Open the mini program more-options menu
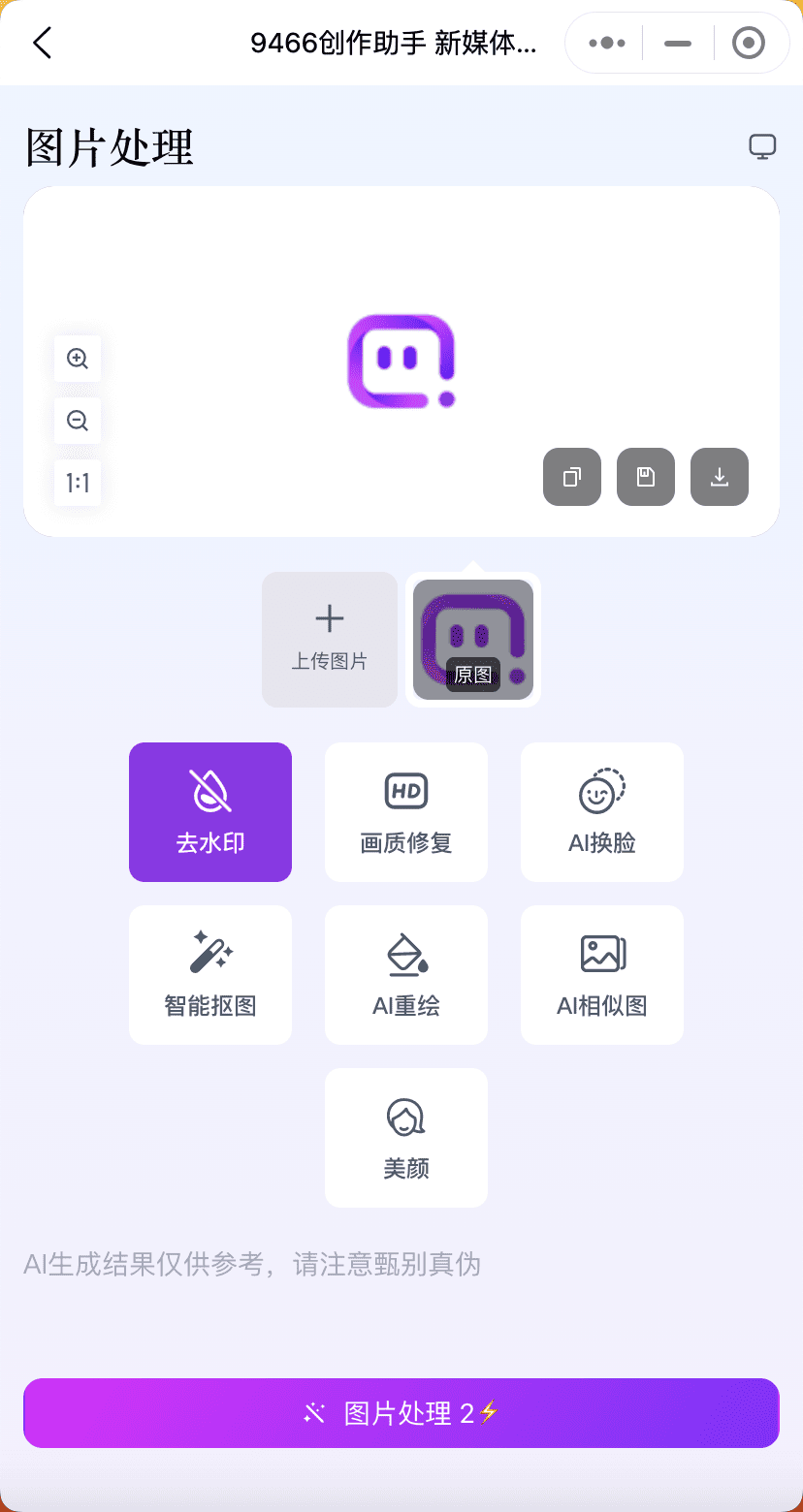Image resolution: width=803 pixels, height=1512 pixels. pos(607,43)
